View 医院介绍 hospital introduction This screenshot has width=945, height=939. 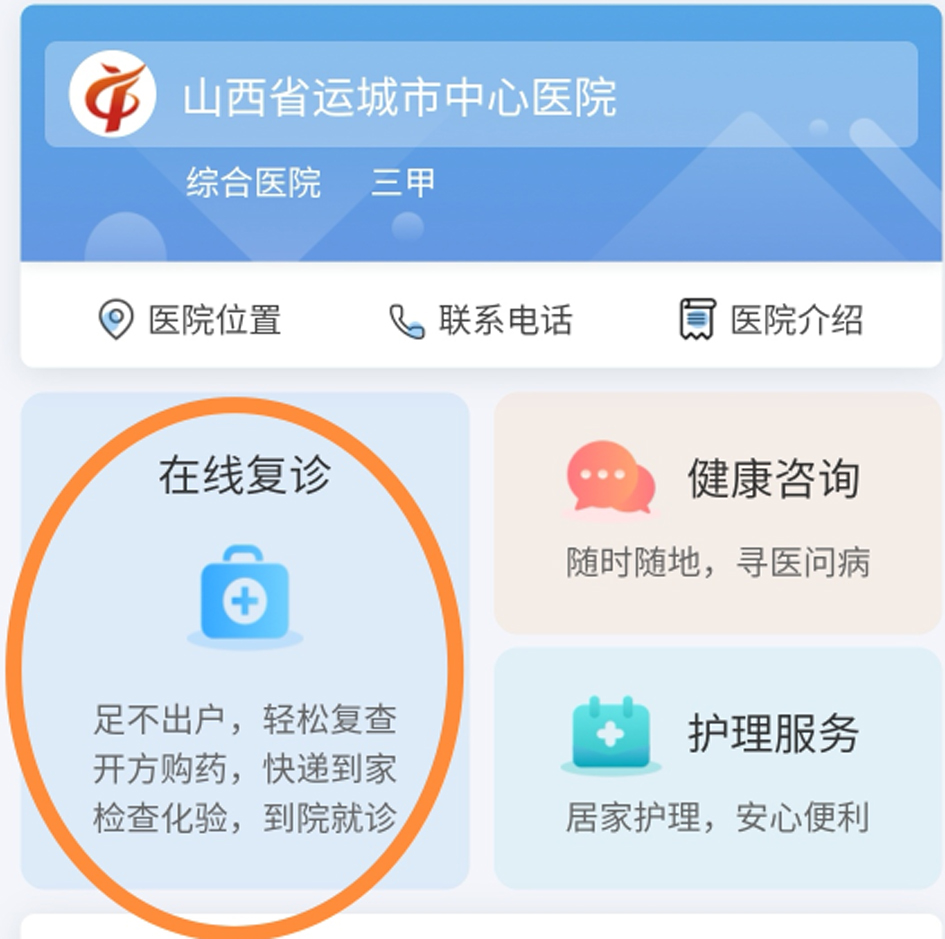(x=771, y=321)
